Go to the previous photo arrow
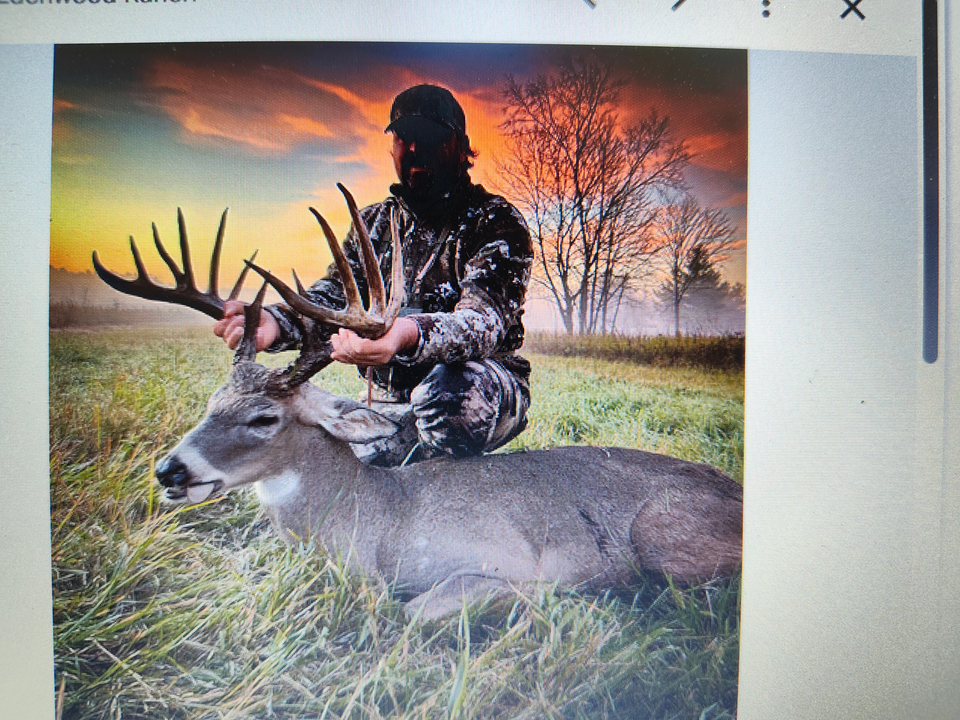Screen dimensions: 960x720 tap(589, 4)
